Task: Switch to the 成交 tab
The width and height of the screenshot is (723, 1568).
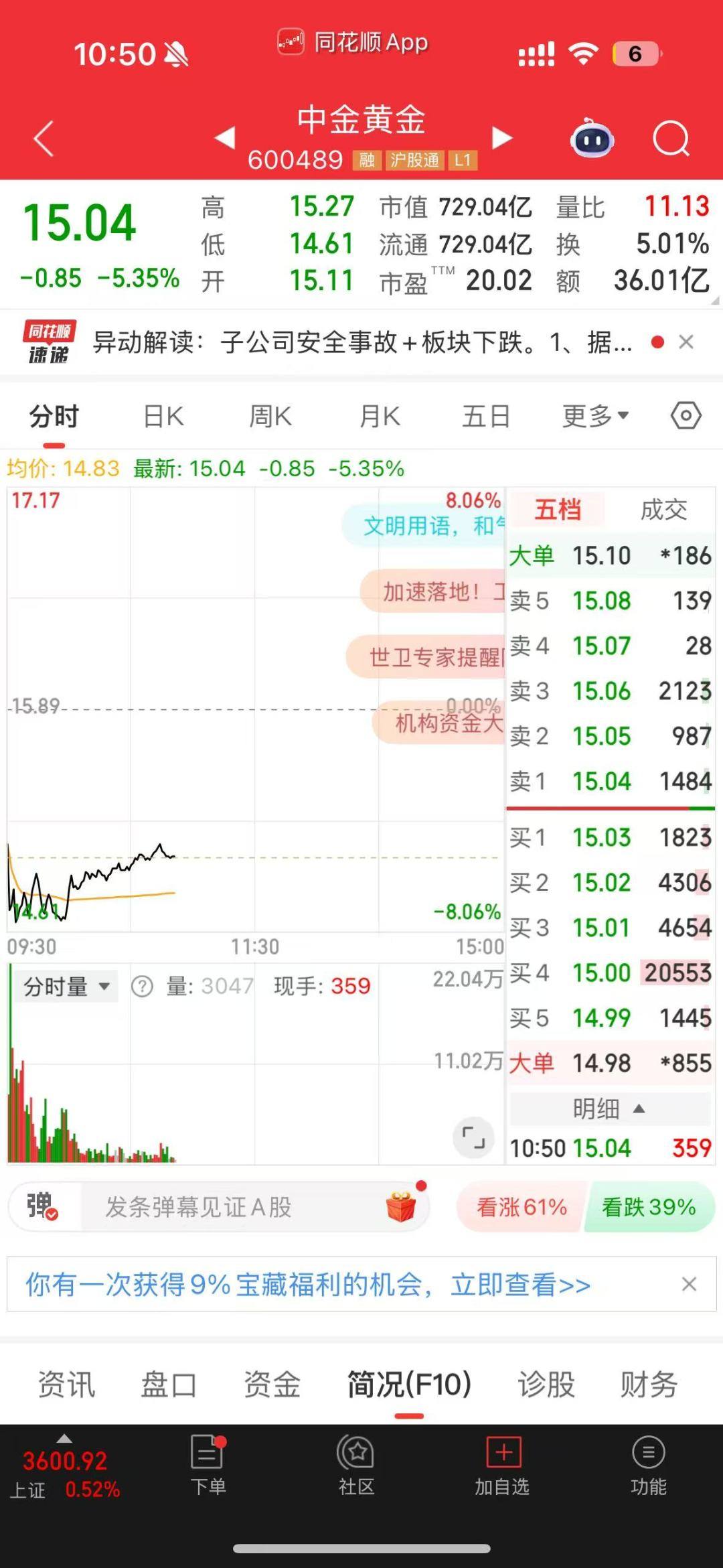Action: click(x=663, y=510)
